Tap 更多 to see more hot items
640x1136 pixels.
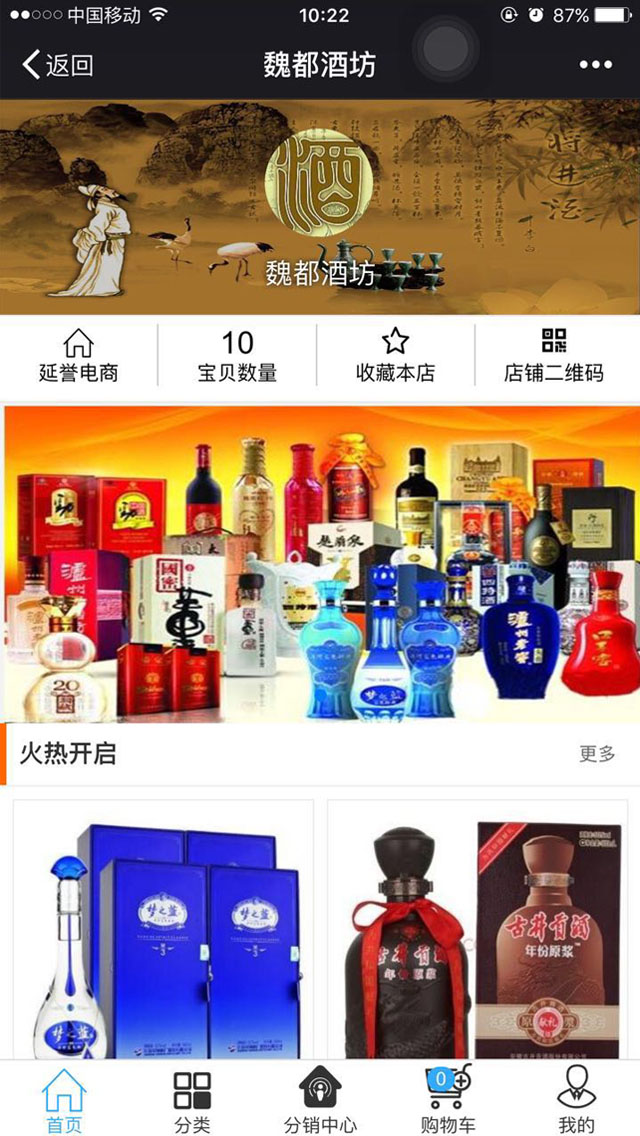tap(597, 754)
